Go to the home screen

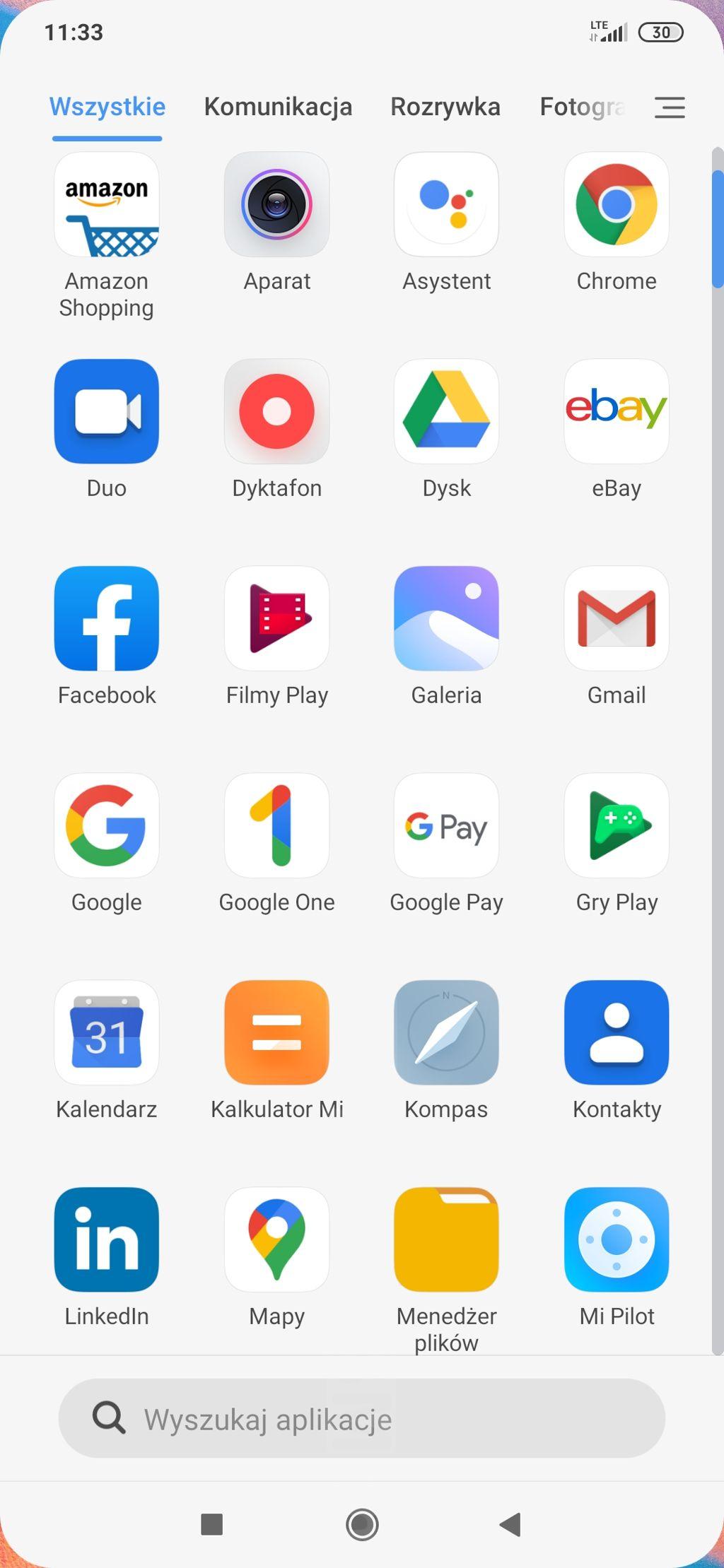coord(362,1524)
